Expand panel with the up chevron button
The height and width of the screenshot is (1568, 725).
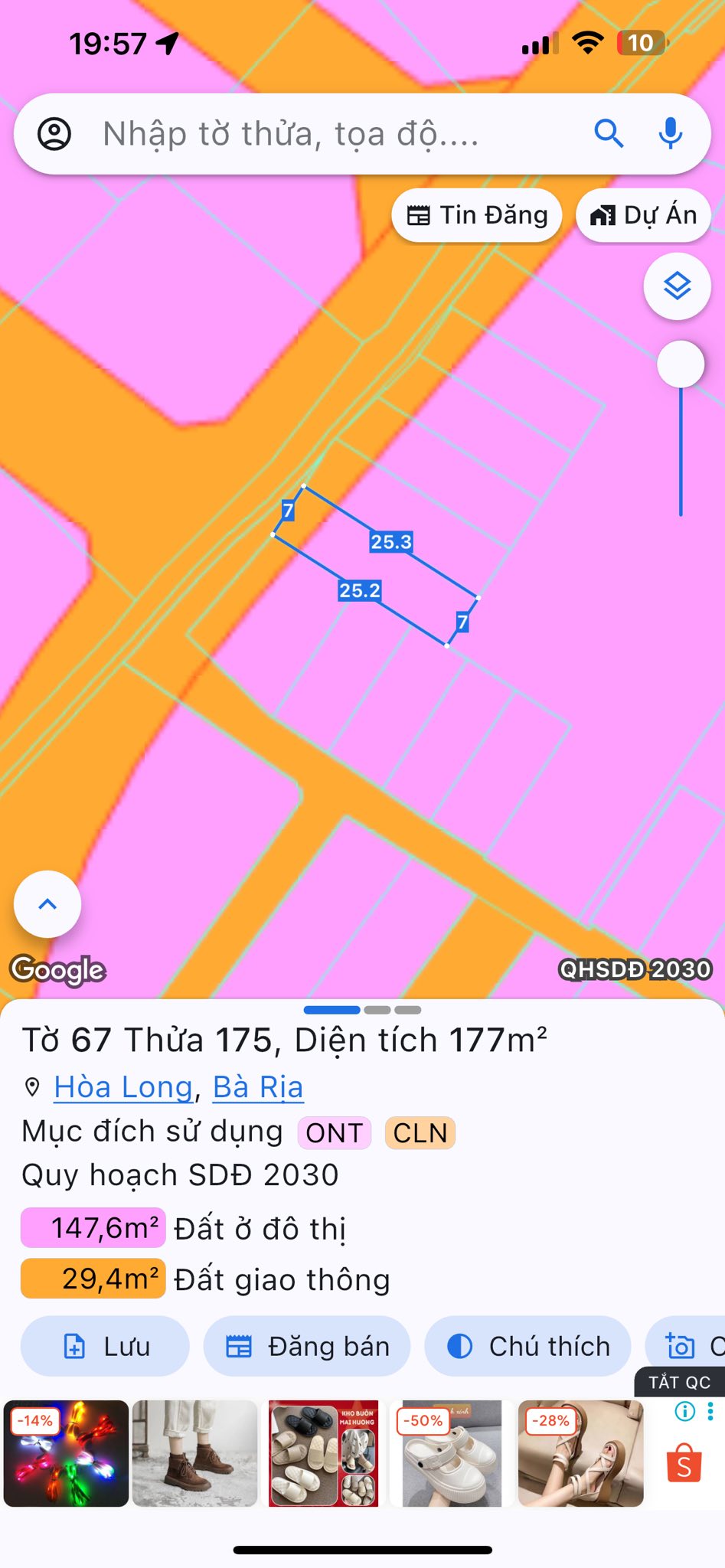click(47, 904)
